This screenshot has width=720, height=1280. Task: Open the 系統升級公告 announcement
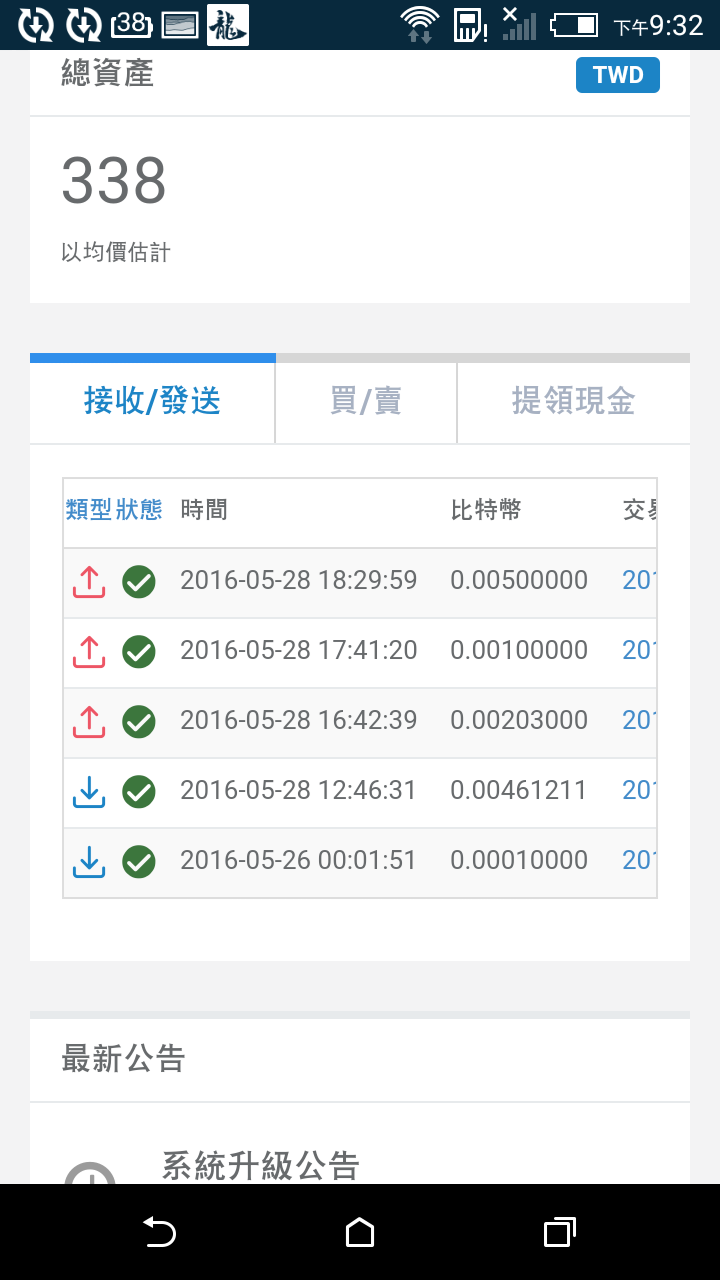click(260, 1165)
